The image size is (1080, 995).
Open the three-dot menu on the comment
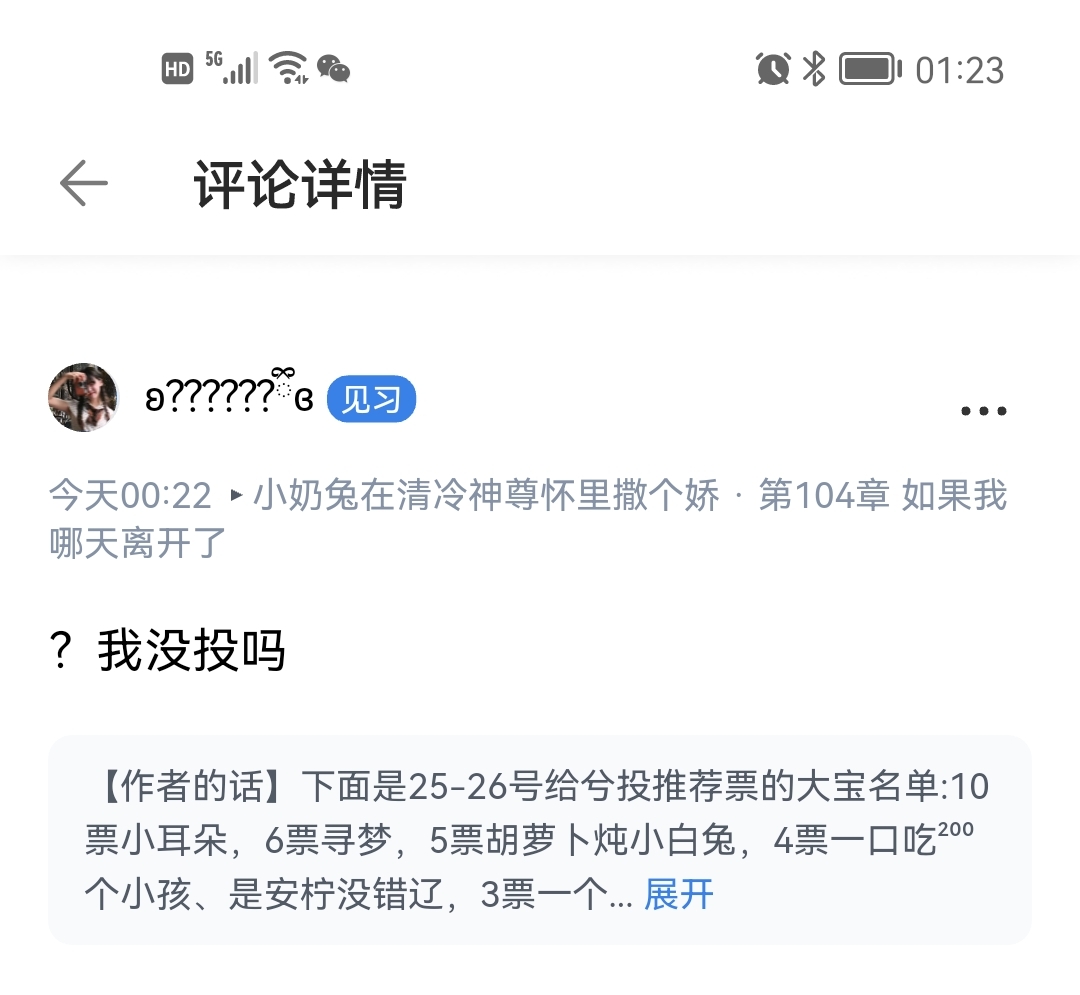point(982,411)
